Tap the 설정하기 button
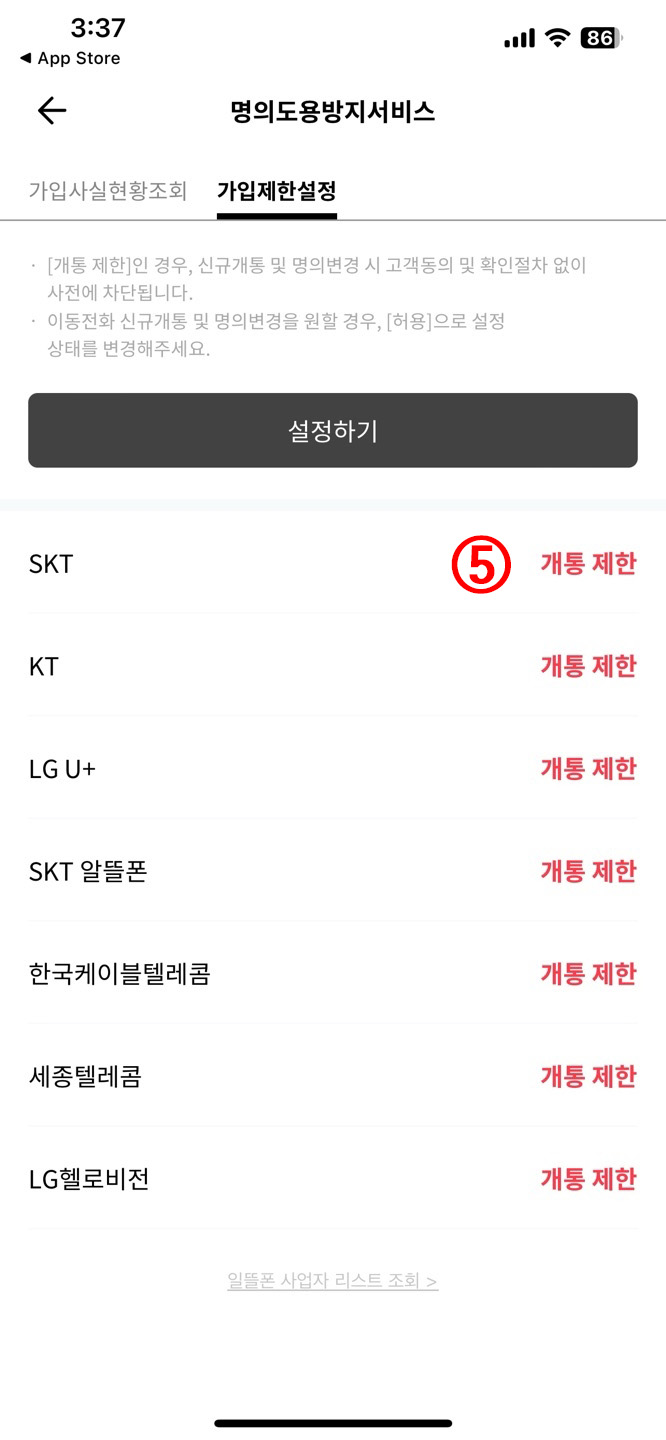 click(x=333, y=430)
